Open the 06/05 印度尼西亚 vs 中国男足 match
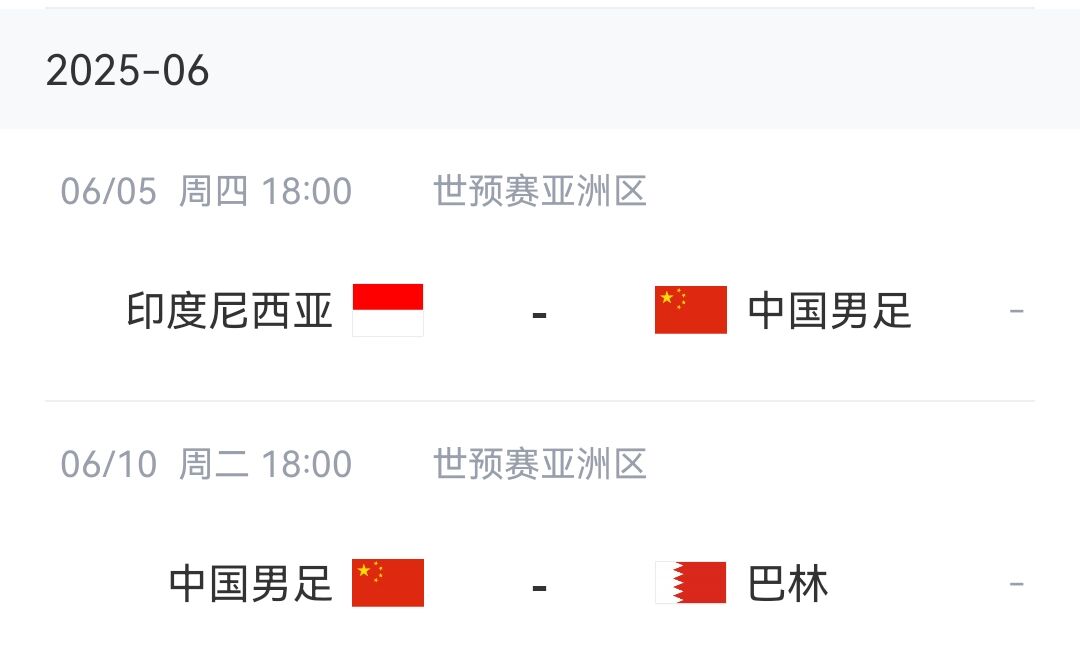The width and height of the screenshot is (1080, 672). click(x=539, y=311)
